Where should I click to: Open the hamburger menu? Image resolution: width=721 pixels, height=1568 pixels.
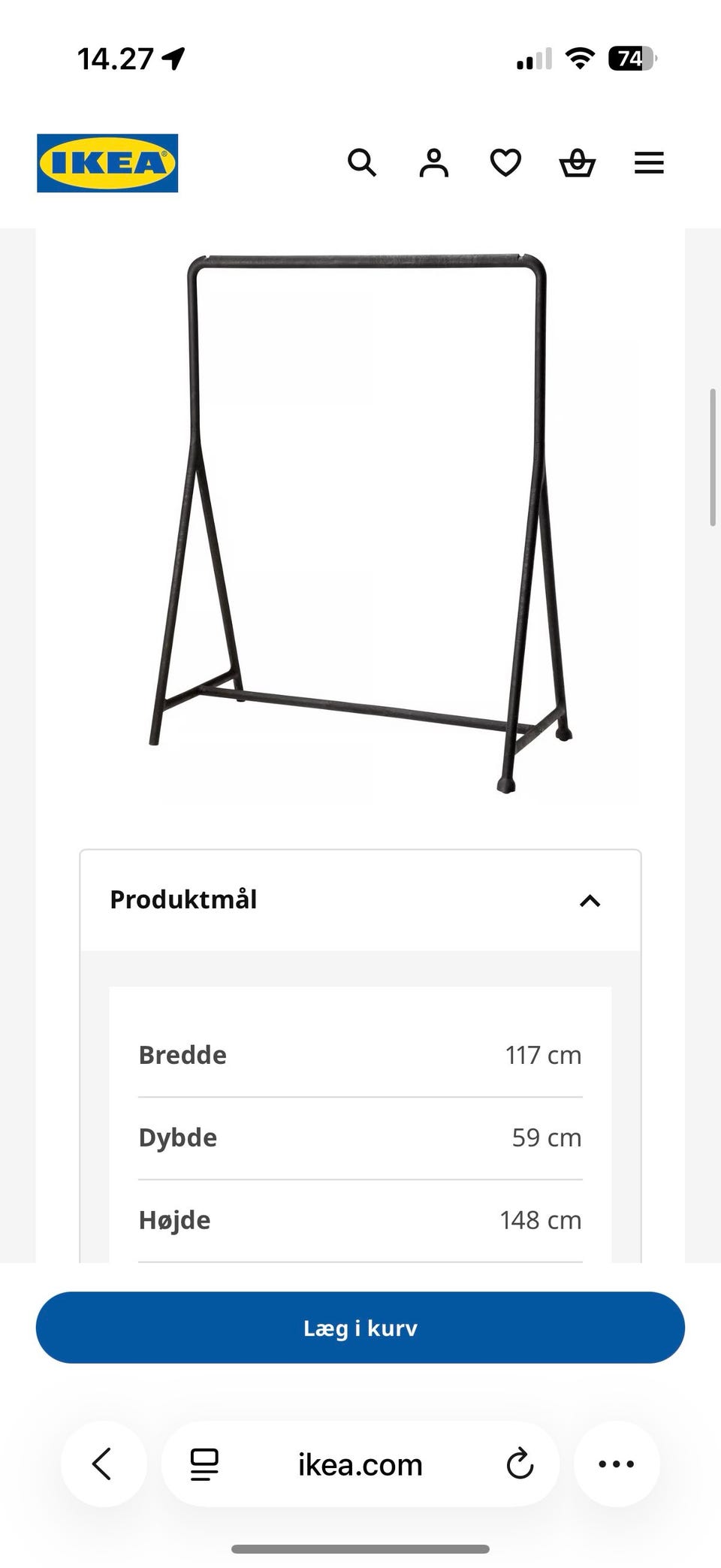tap(649, 162)
